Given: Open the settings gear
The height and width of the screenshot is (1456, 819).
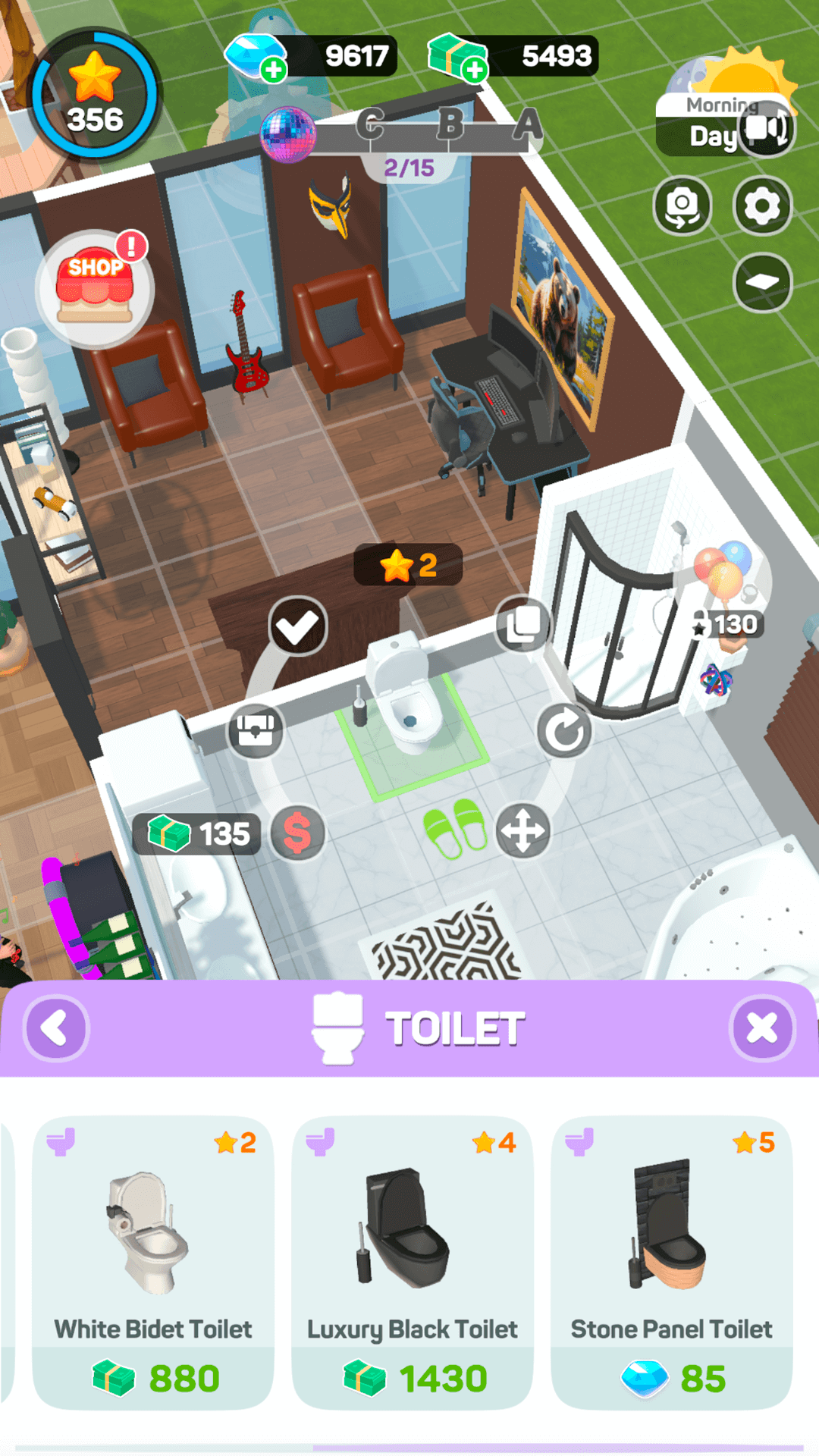Looking at the screenshot, I should point(762,206).
